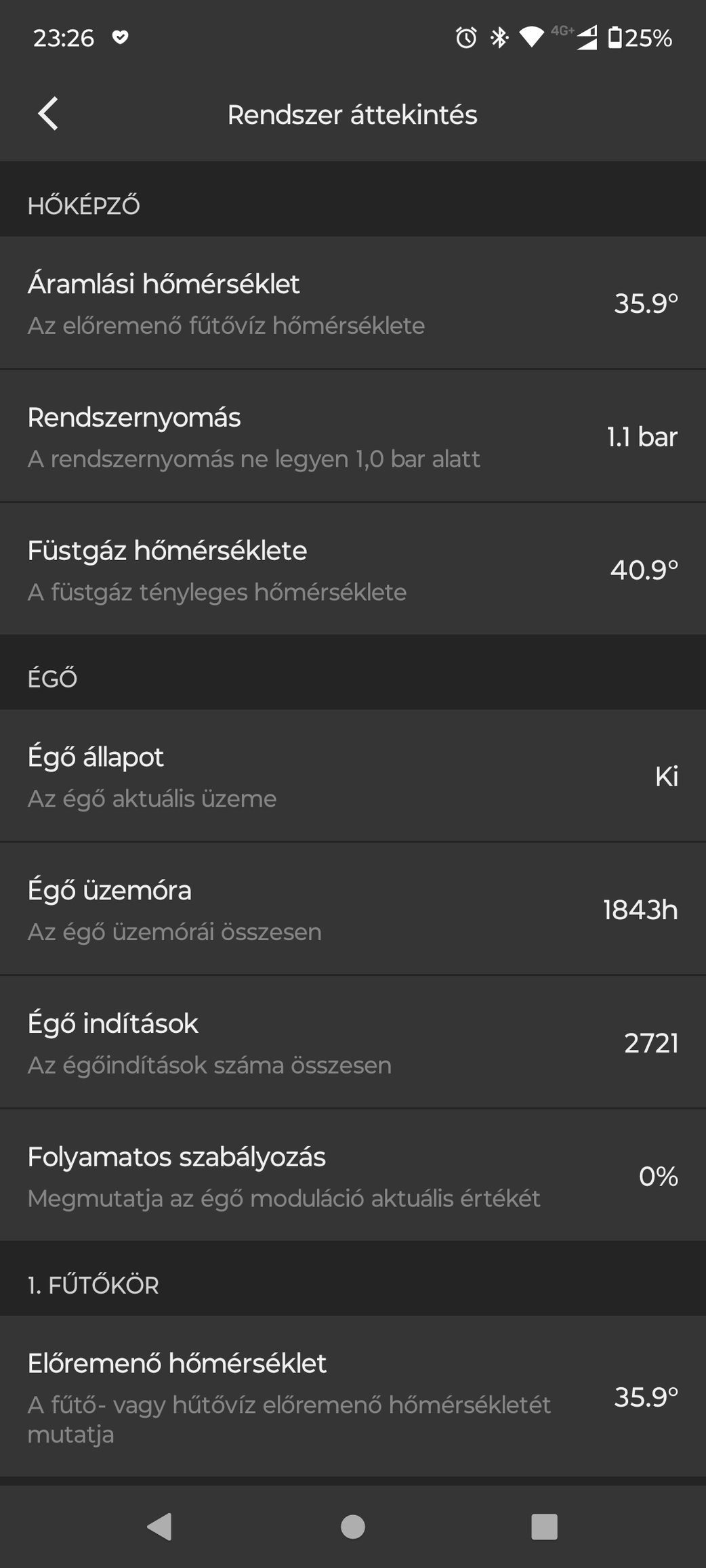The width and height of the screenshot is (706, 1568).
Task: Open recent apps from navigation bar
Action: pos(544,1527)
